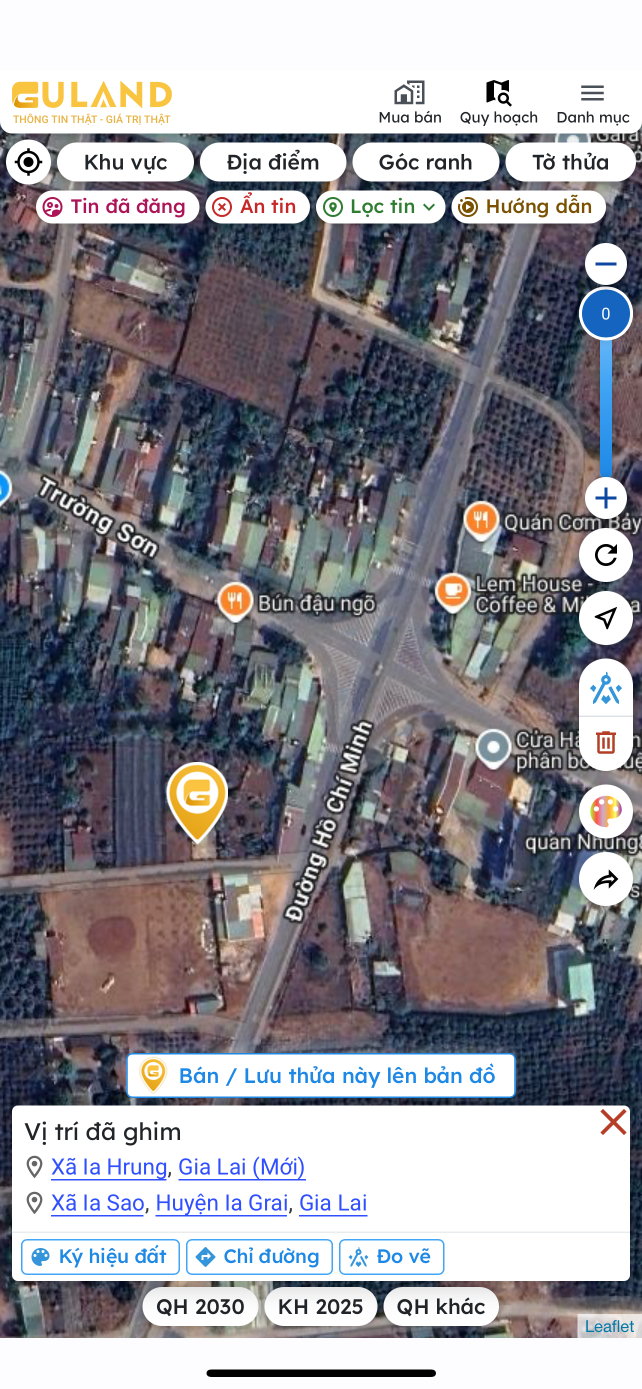Share this map location
Screen dimensions: 642x1389
click(606, 880)
